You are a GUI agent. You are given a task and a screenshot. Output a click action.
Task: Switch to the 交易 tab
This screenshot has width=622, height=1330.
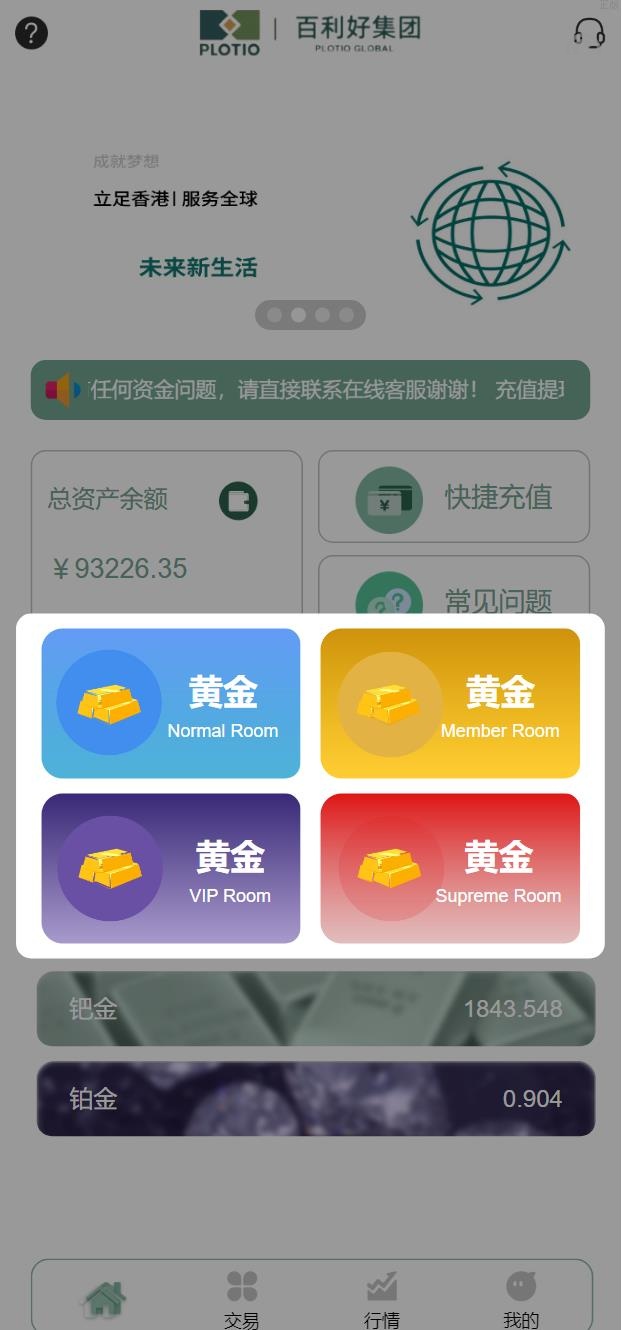(x=242, y=1299)
